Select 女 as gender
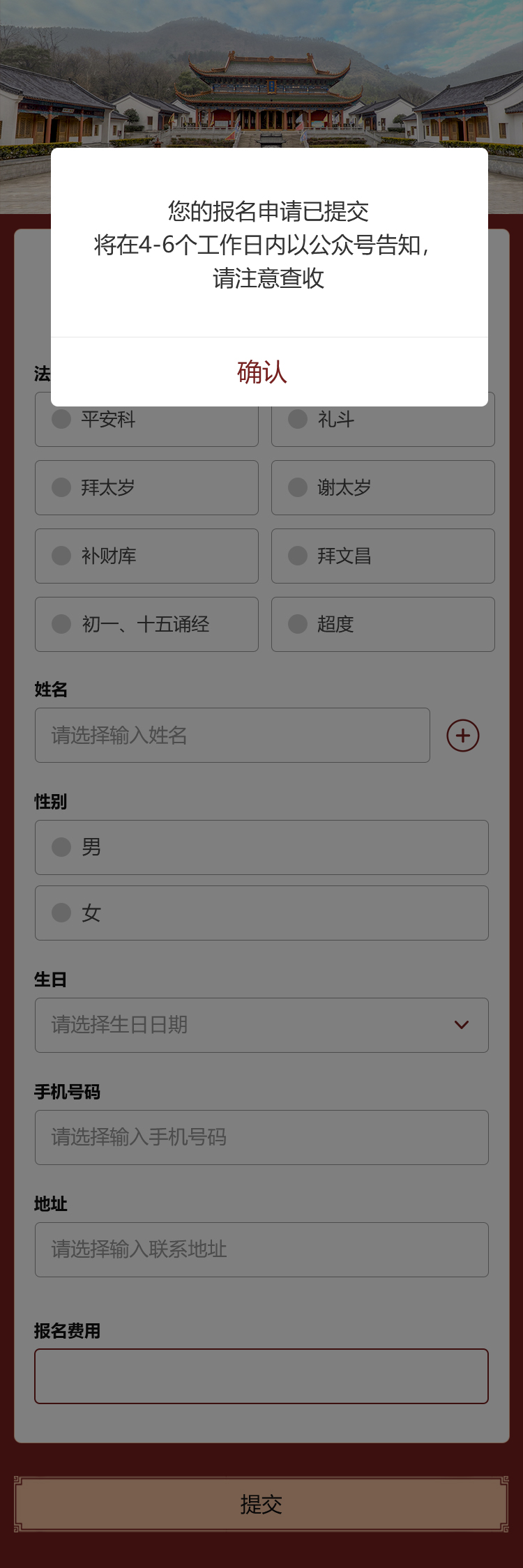 point(261,913)
